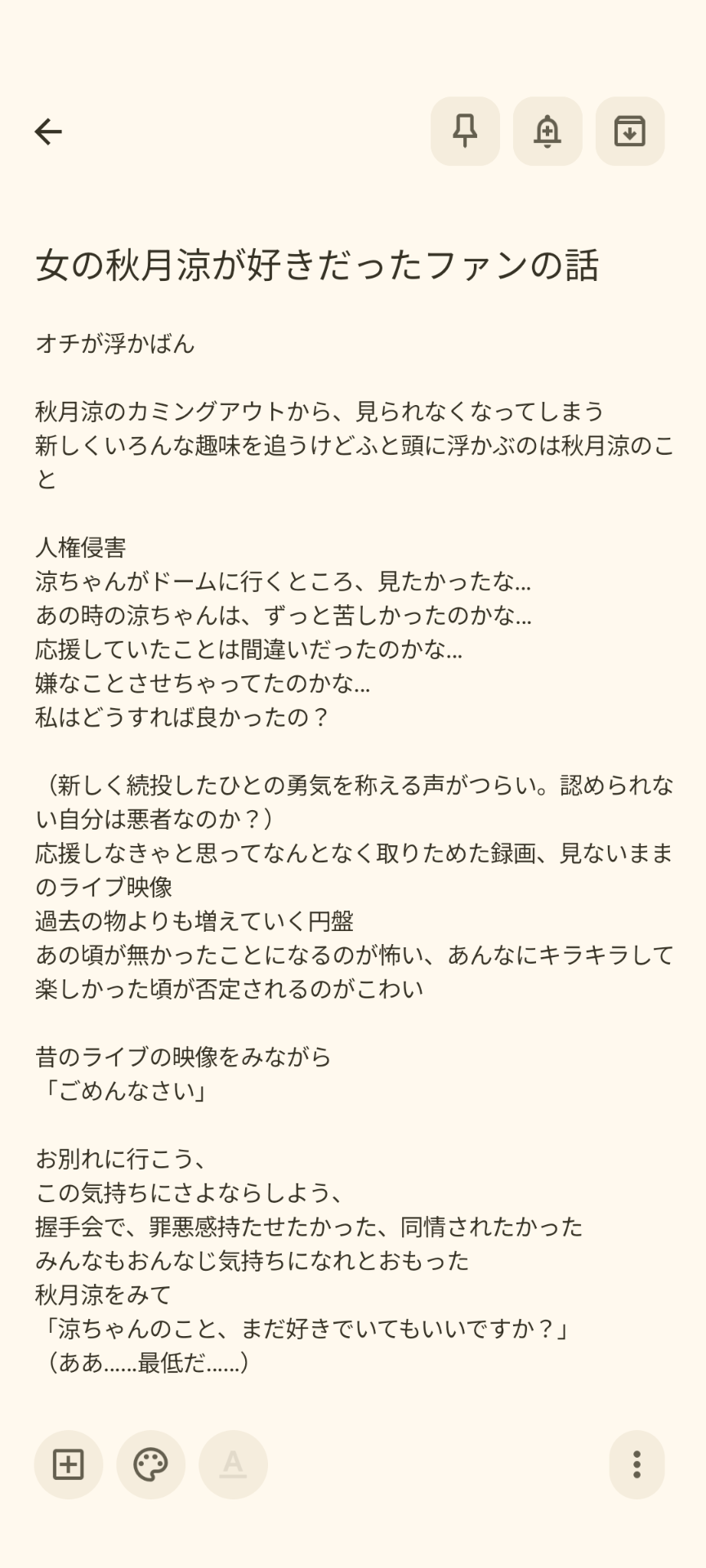Tap the note body text to edit it
Screen dimensions: 706x1568
(353, 853)
